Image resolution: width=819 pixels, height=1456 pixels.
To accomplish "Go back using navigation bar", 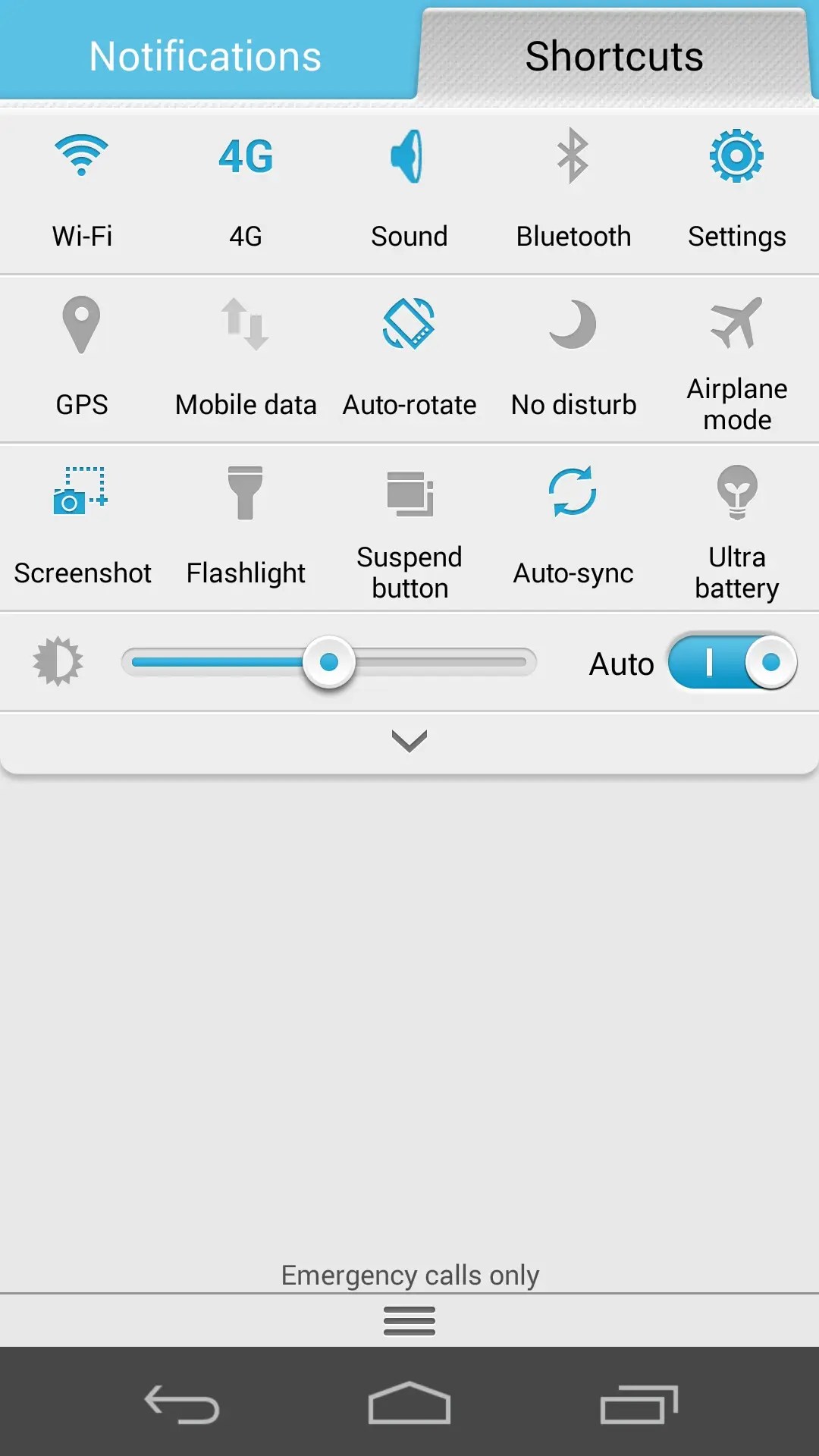I will point(182,1404).
